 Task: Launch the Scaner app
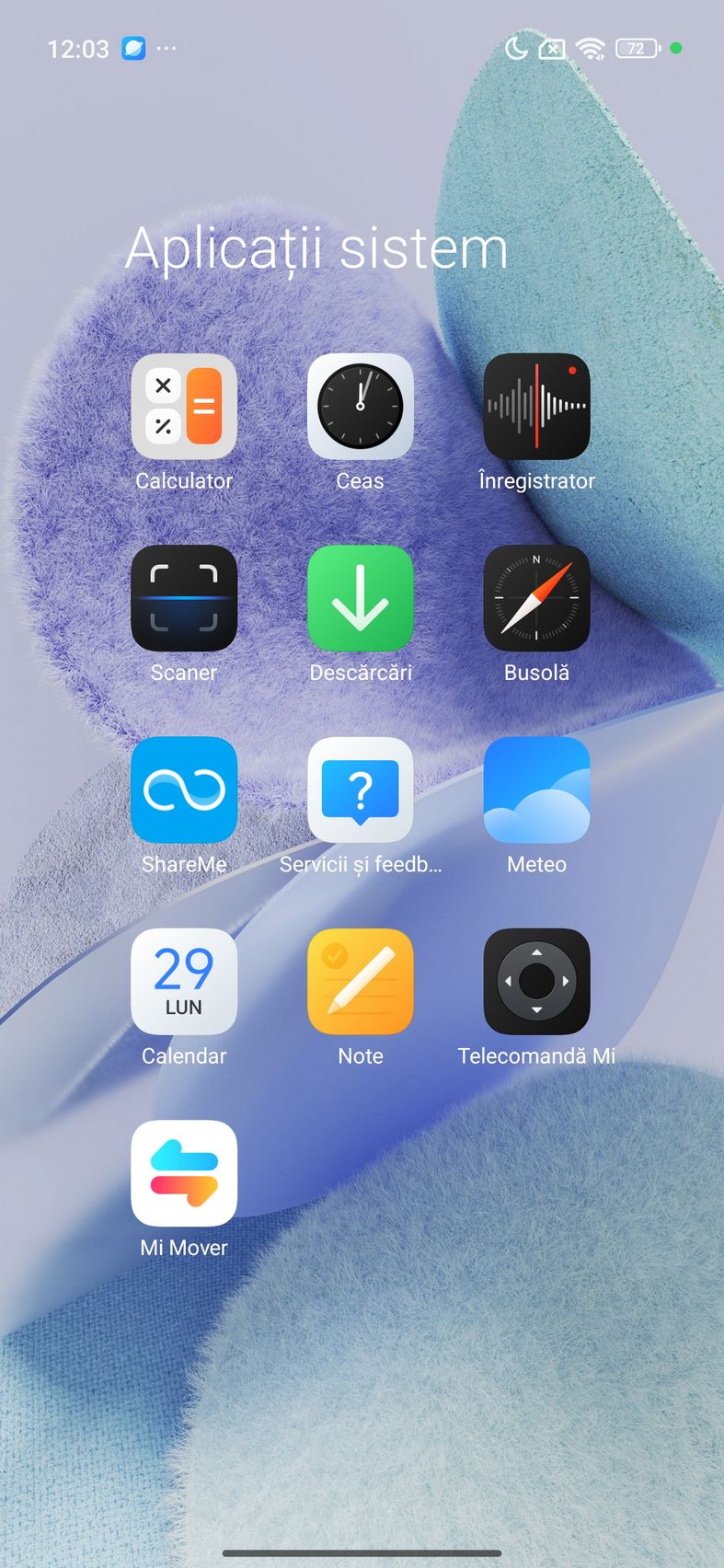(184, 598)
